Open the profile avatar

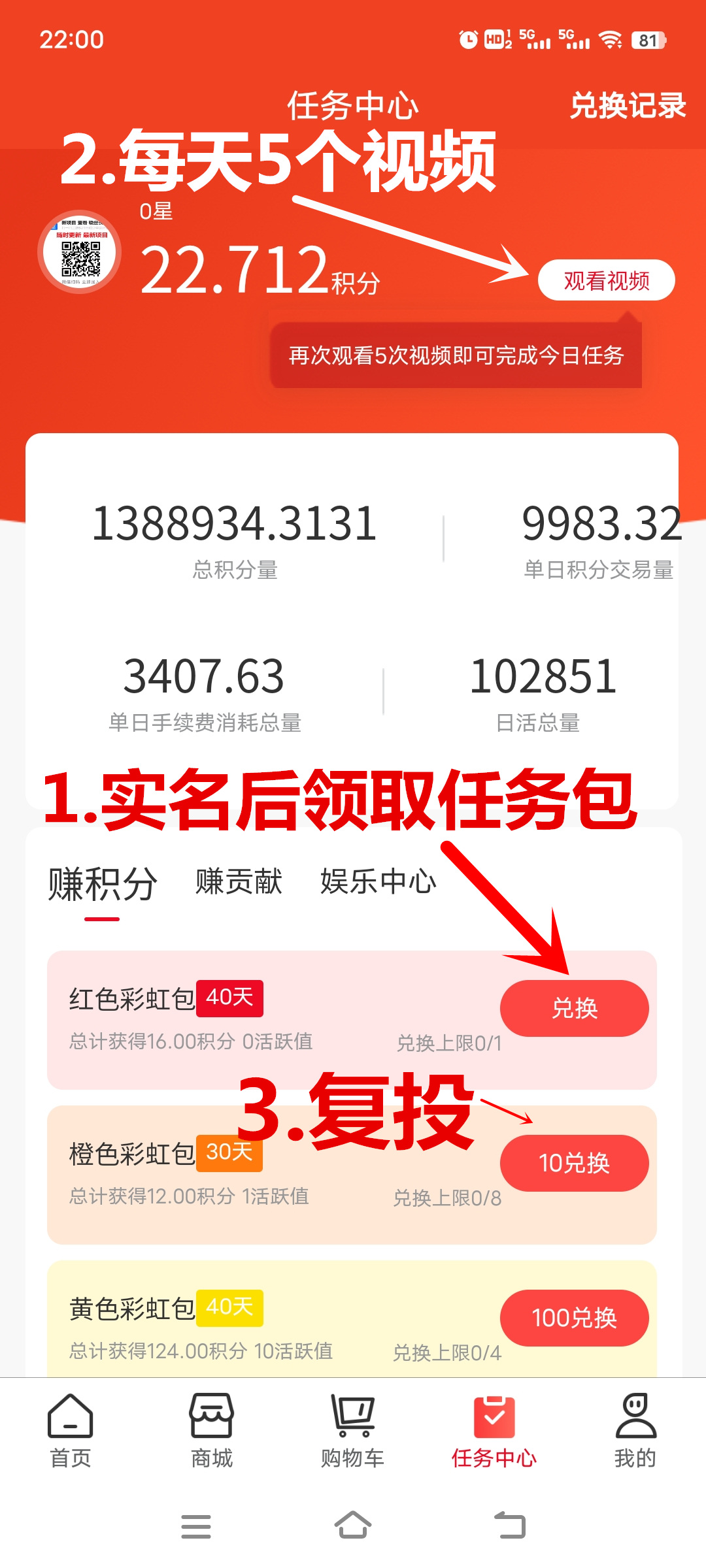point(80,252)
